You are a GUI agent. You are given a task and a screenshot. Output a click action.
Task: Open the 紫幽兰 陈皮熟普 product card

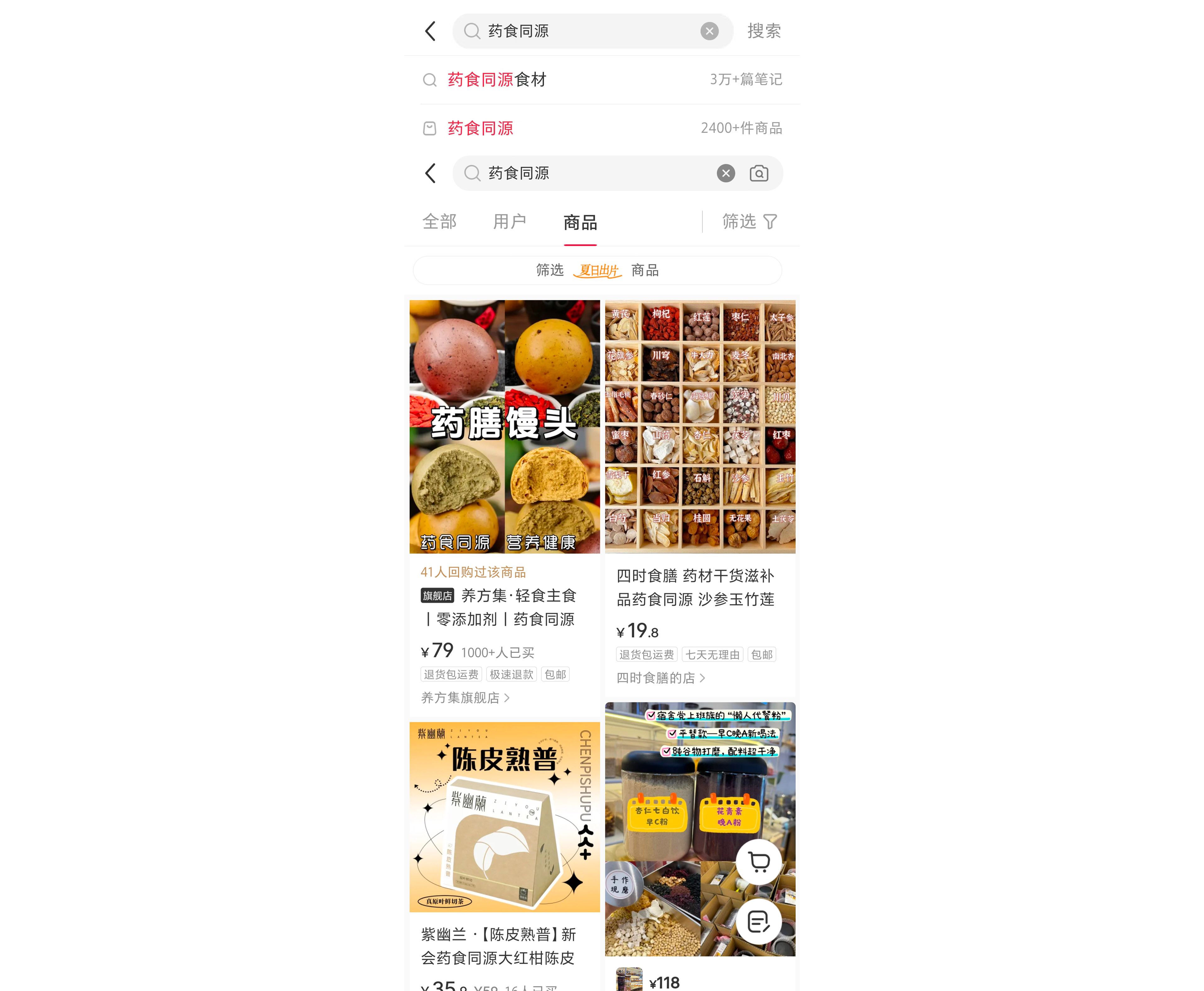coord(504,817)
